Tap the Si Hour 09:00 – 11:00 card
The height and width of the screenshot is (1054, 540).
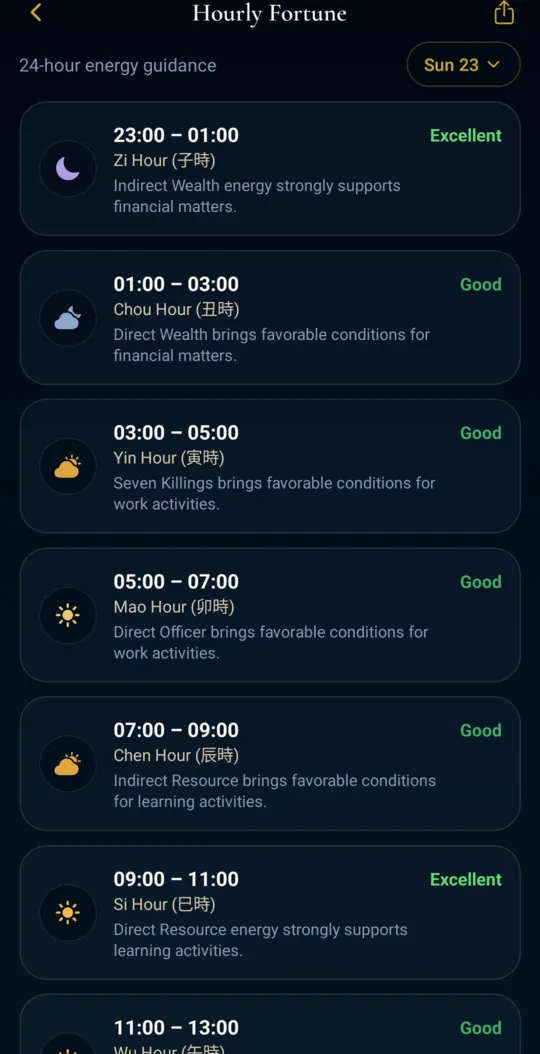pos(270,912)
